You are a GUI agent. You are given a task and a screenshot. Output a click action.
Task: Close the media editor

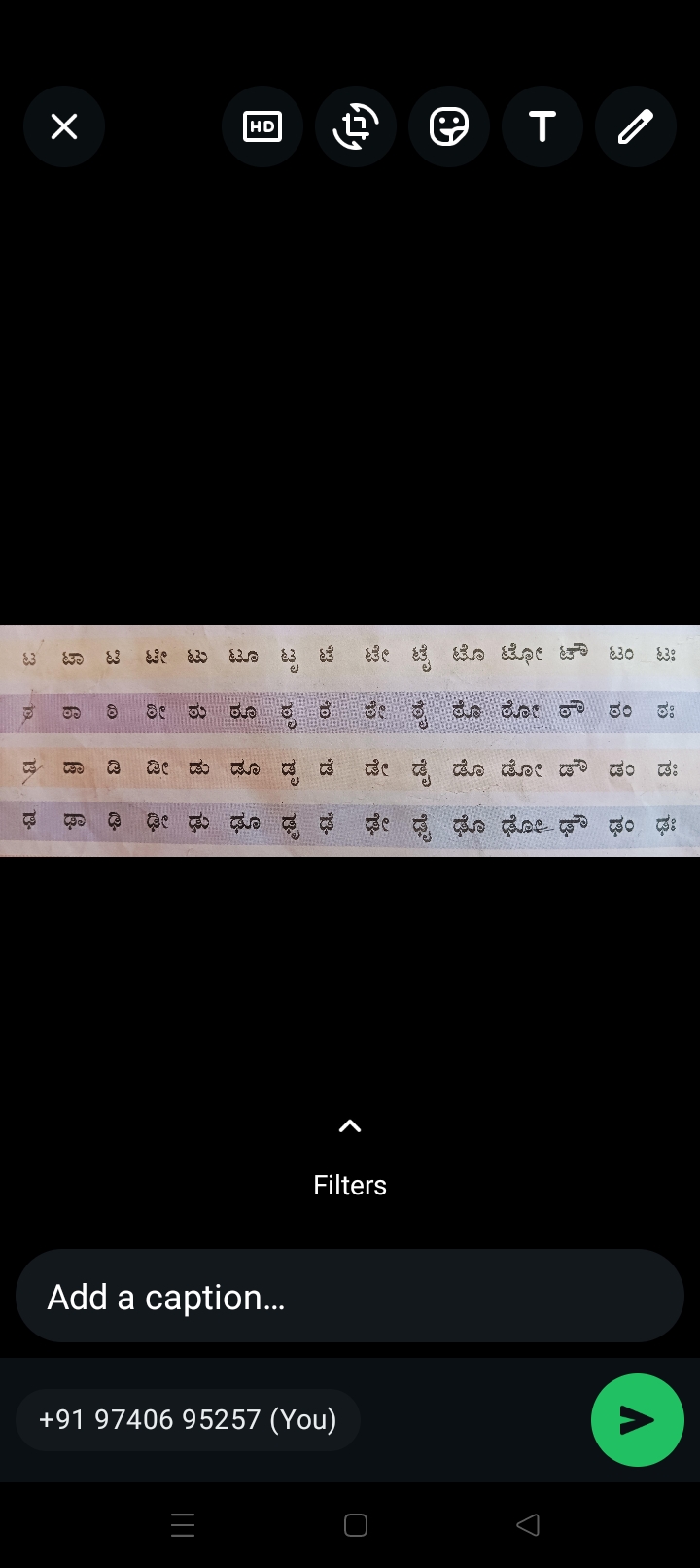click(x=64, y=126)
